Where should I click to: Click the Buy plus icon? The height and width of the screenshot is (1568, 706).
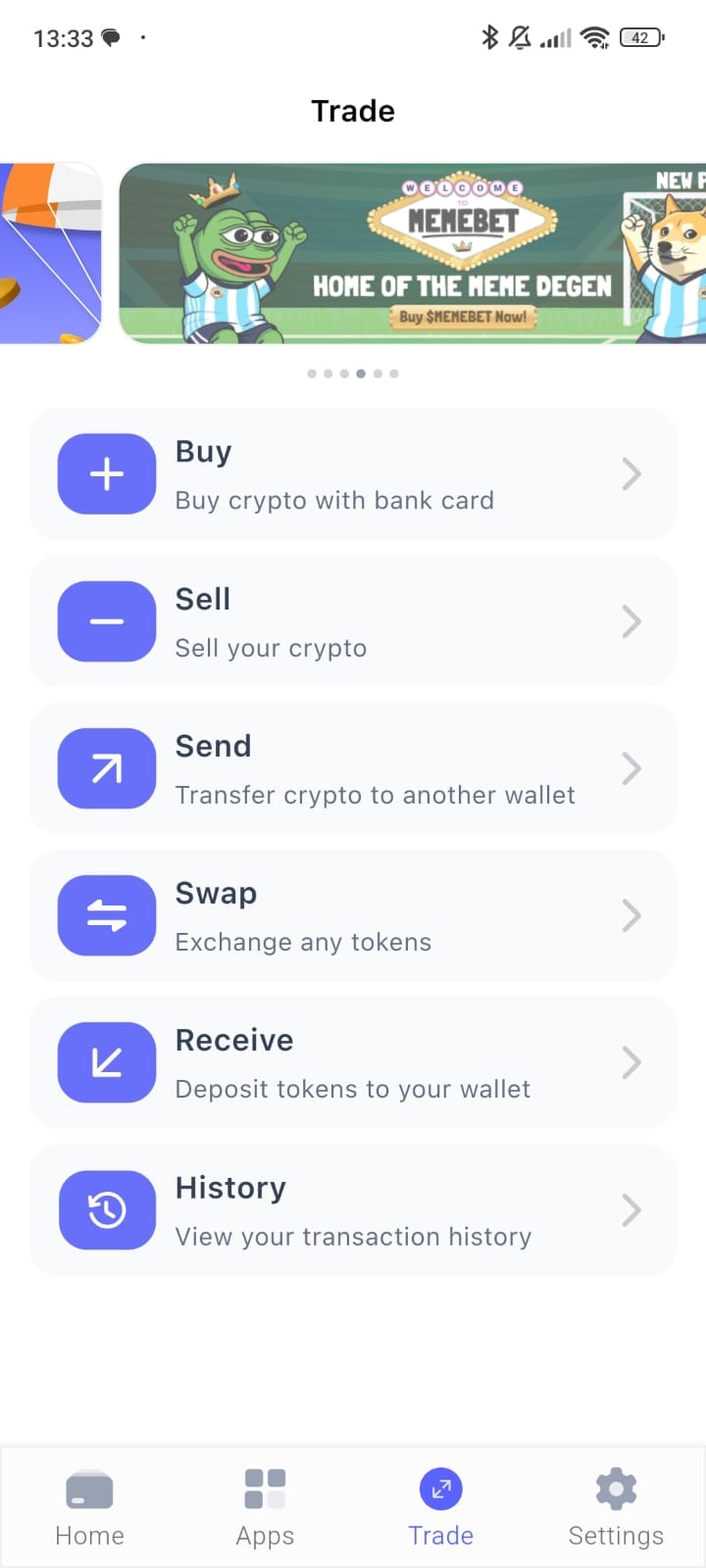[106, 474]
